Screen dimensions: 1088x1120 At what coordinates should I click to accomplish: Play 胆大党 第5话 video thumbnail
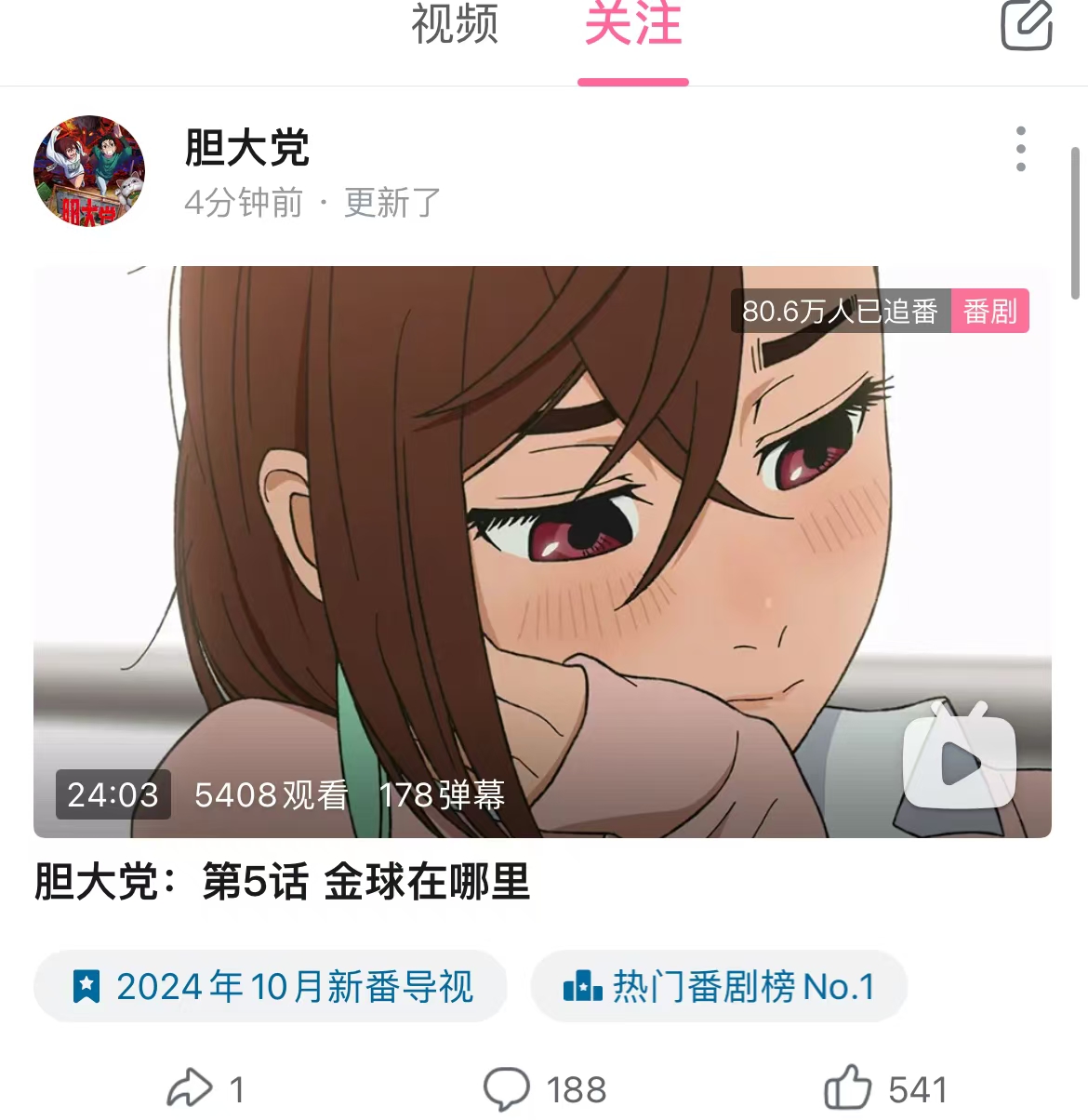pos(542,552)
